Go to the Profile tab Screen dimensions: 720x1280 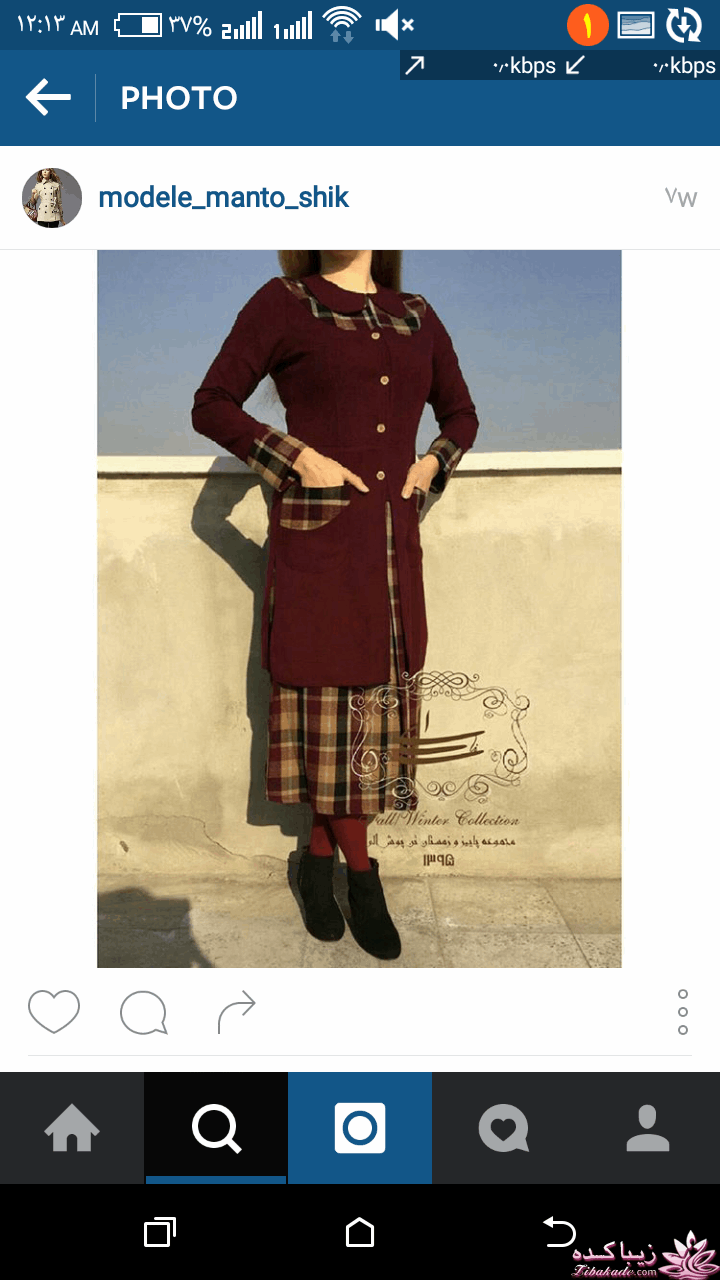point(648,1128)
